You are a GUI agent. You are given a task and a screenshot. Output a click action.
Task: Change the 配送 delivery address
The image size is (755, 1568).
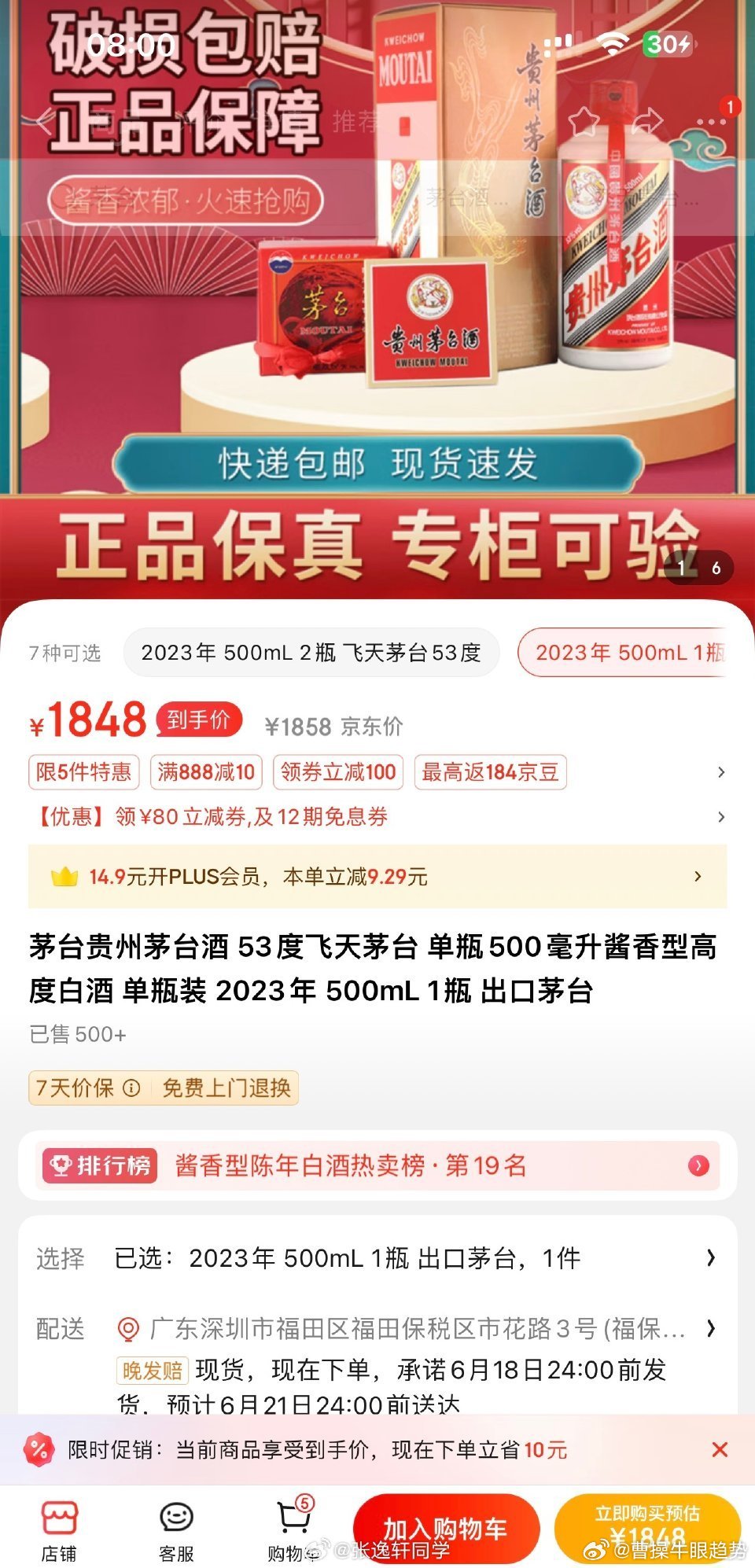(417, 1329)
